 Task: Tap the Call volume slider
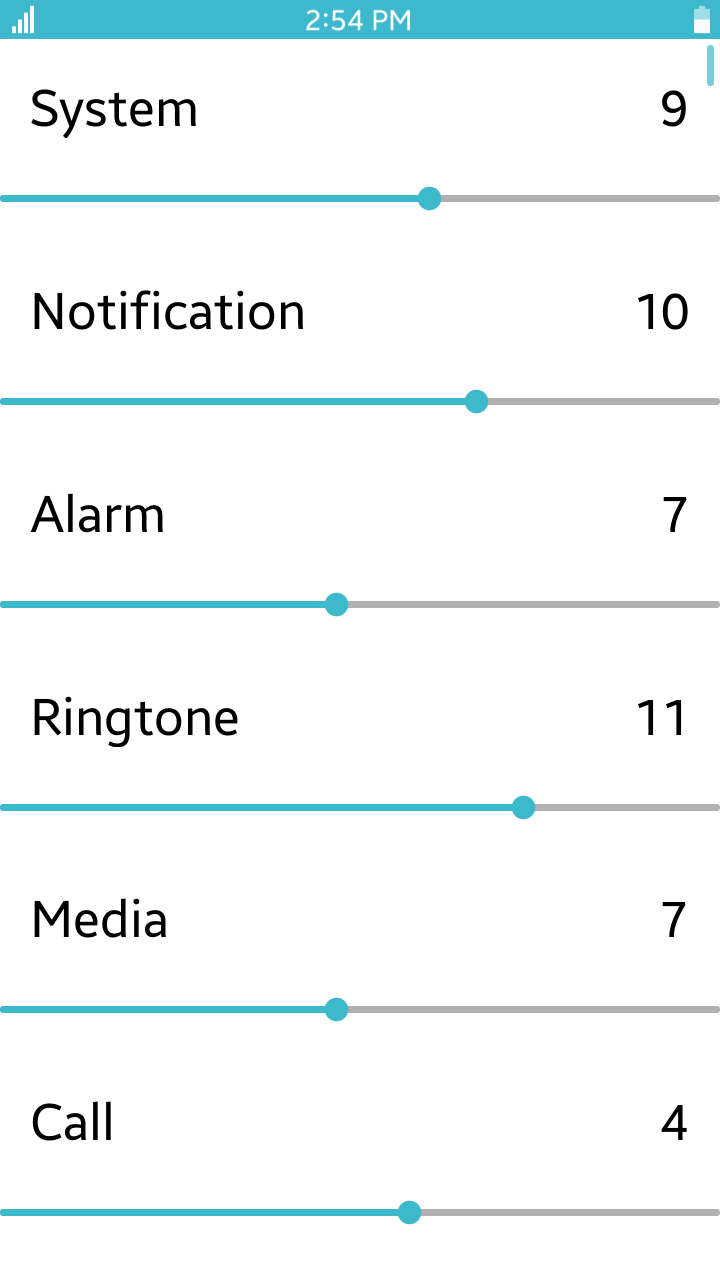(409, 1212)
